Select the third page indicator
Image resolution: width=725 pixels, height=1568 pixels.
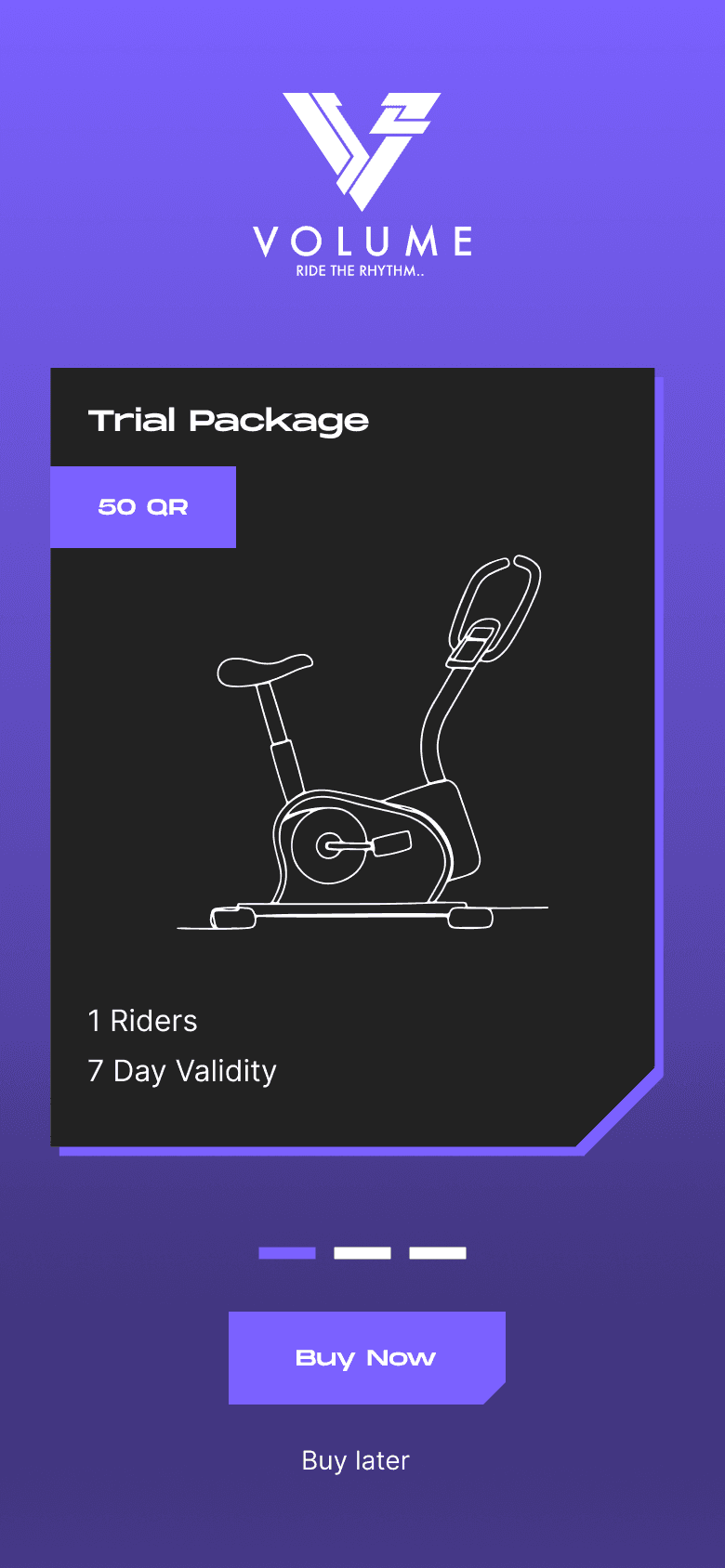pyautogui.click(x=438, y=1253)
